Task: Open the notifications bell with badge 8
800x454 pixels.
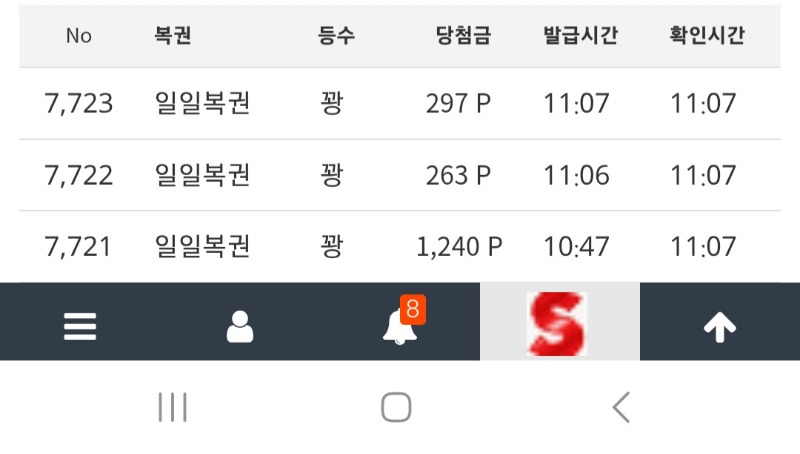Action: tap(400, 326)
